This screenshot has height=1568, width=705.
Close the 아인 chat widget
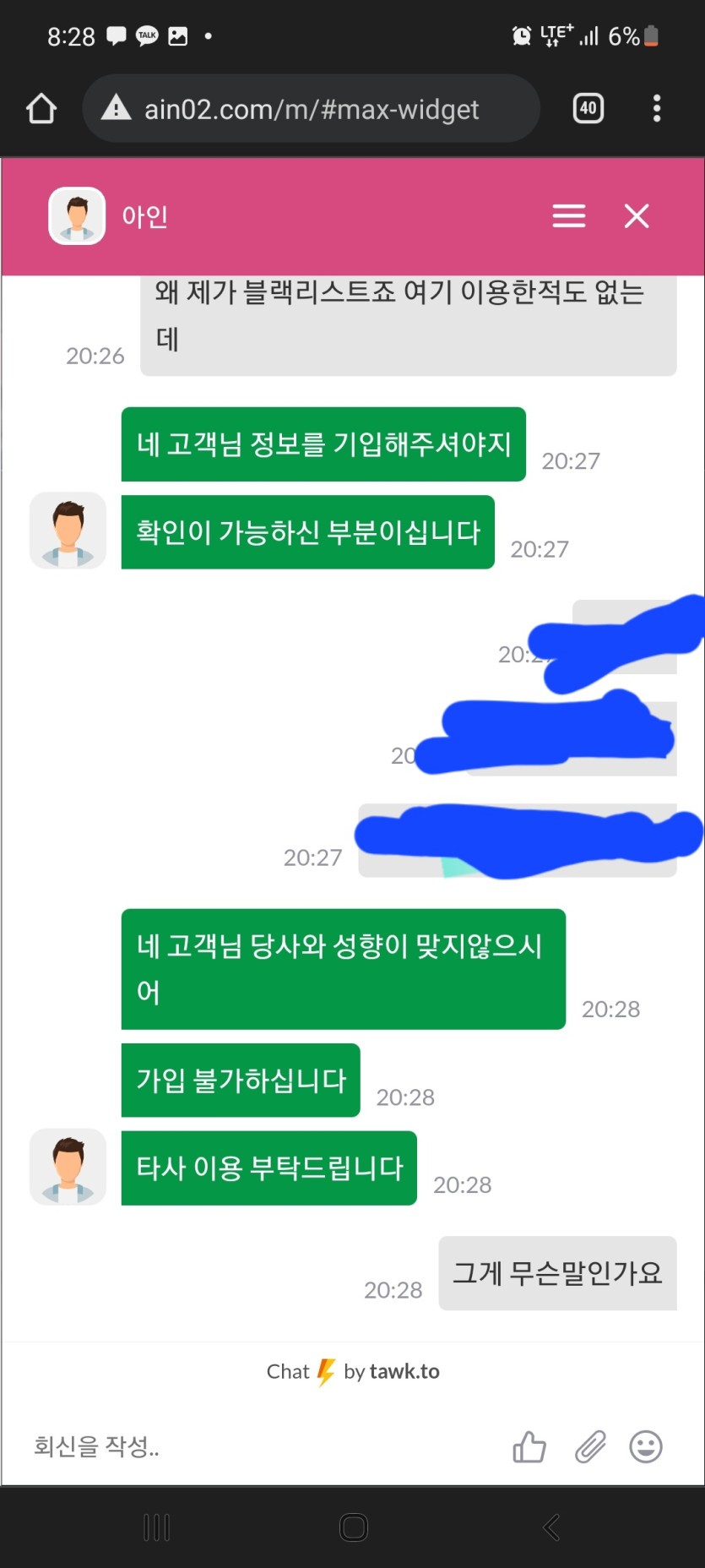(x=637, y=216)
